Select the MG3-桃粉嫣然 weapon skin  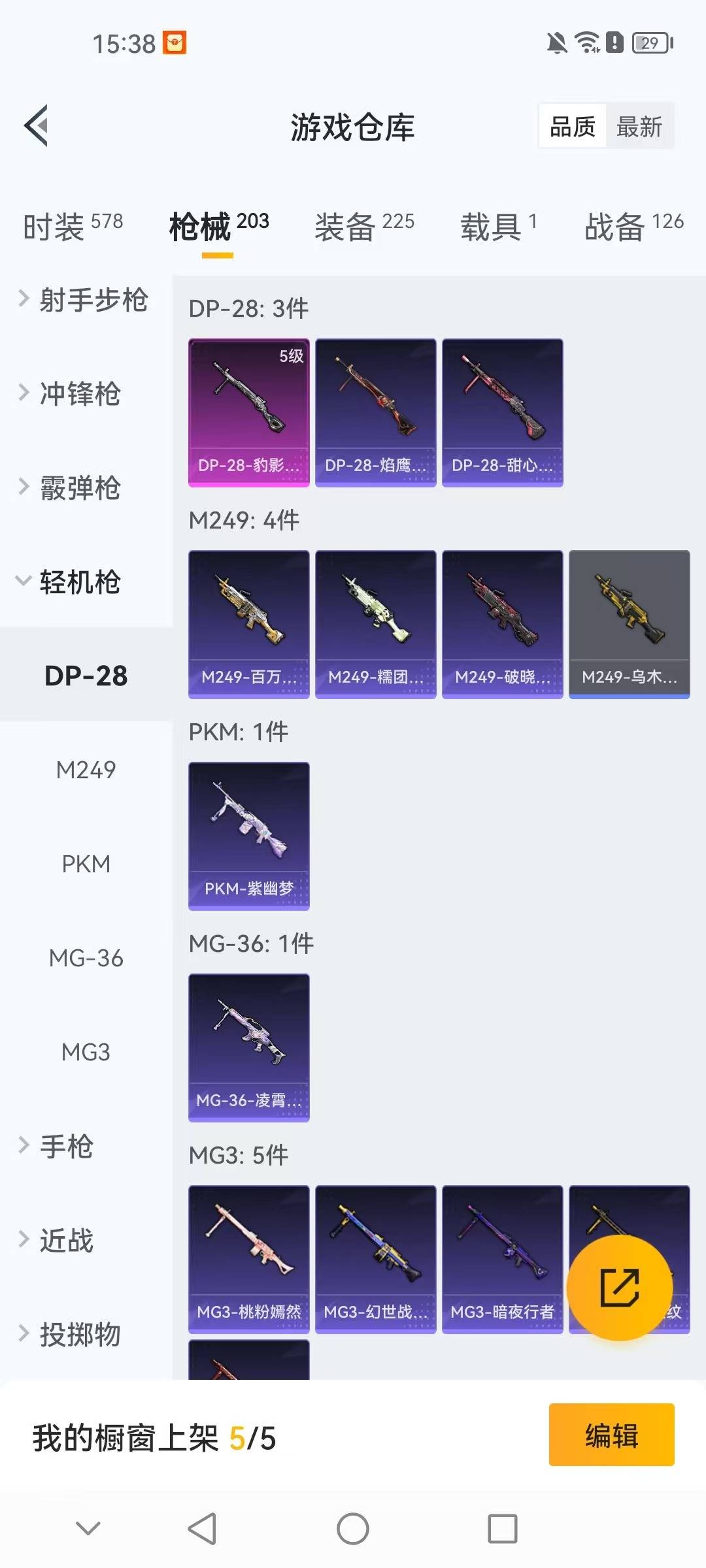click(x=249, y=1260)
